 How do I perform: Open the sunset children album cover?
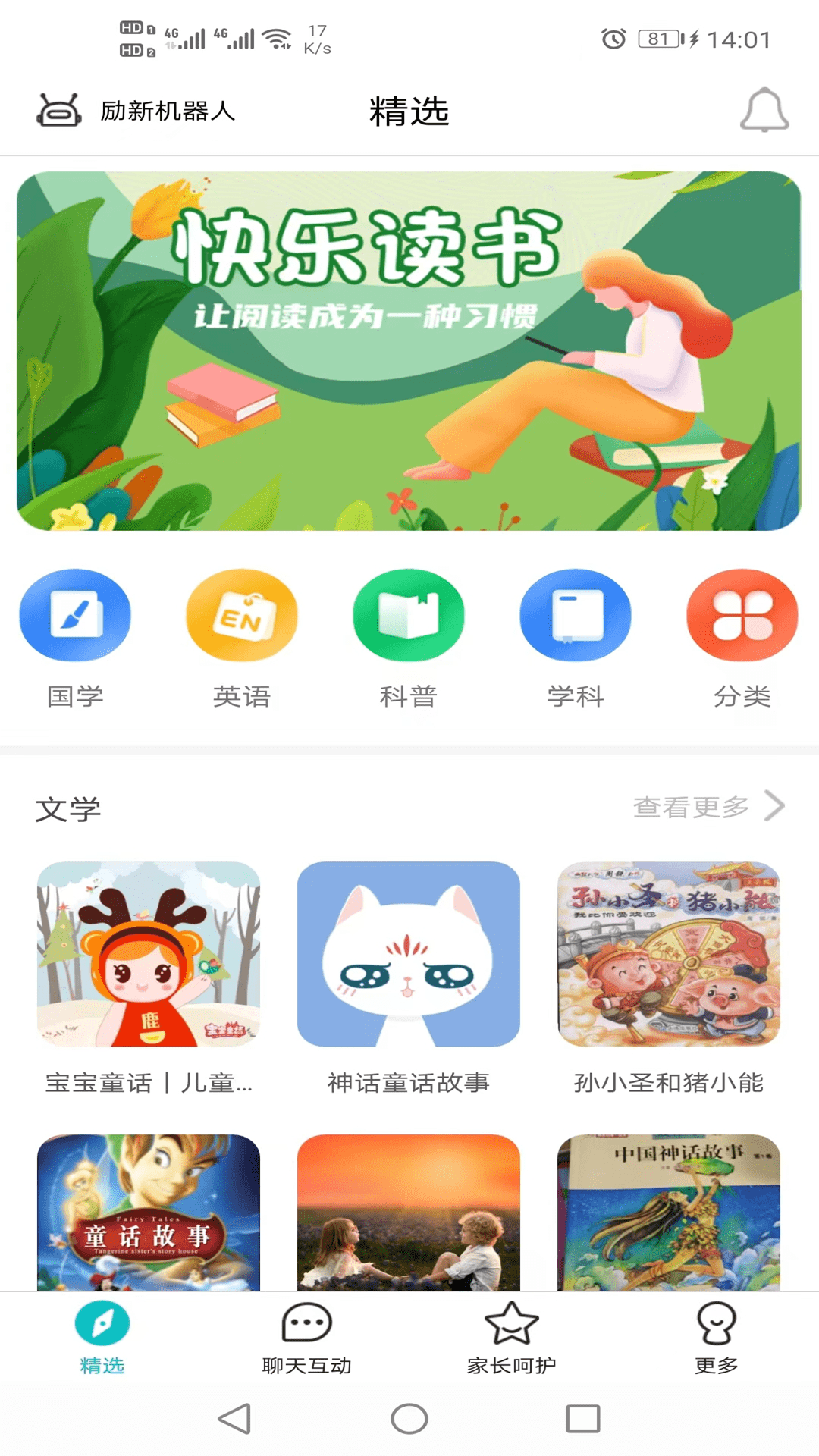pos(409,1213)
